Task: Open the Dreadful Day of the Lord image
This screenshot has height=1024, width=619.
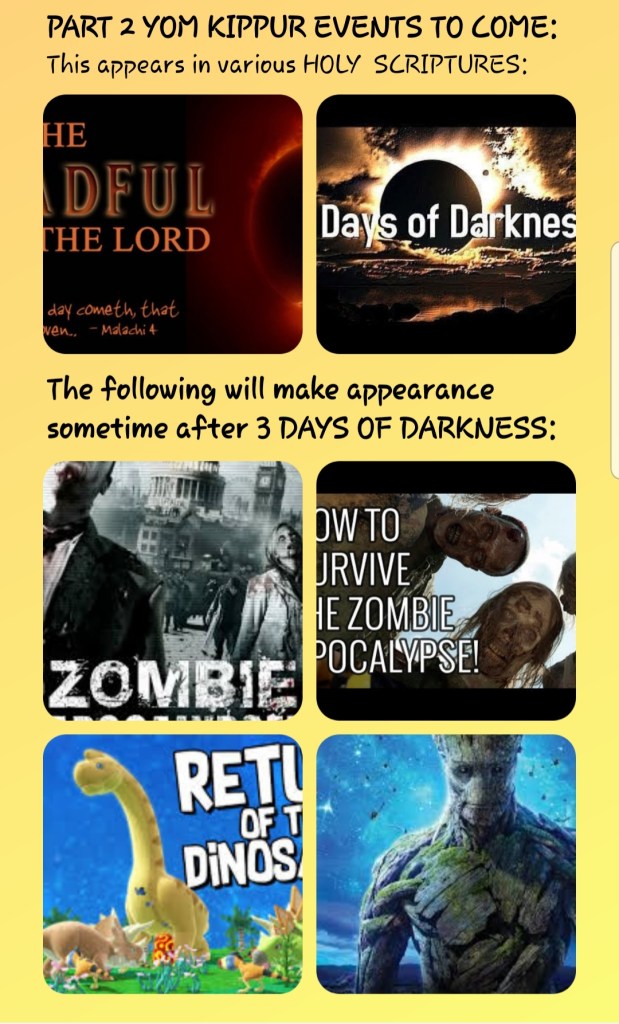Action: 172,224
